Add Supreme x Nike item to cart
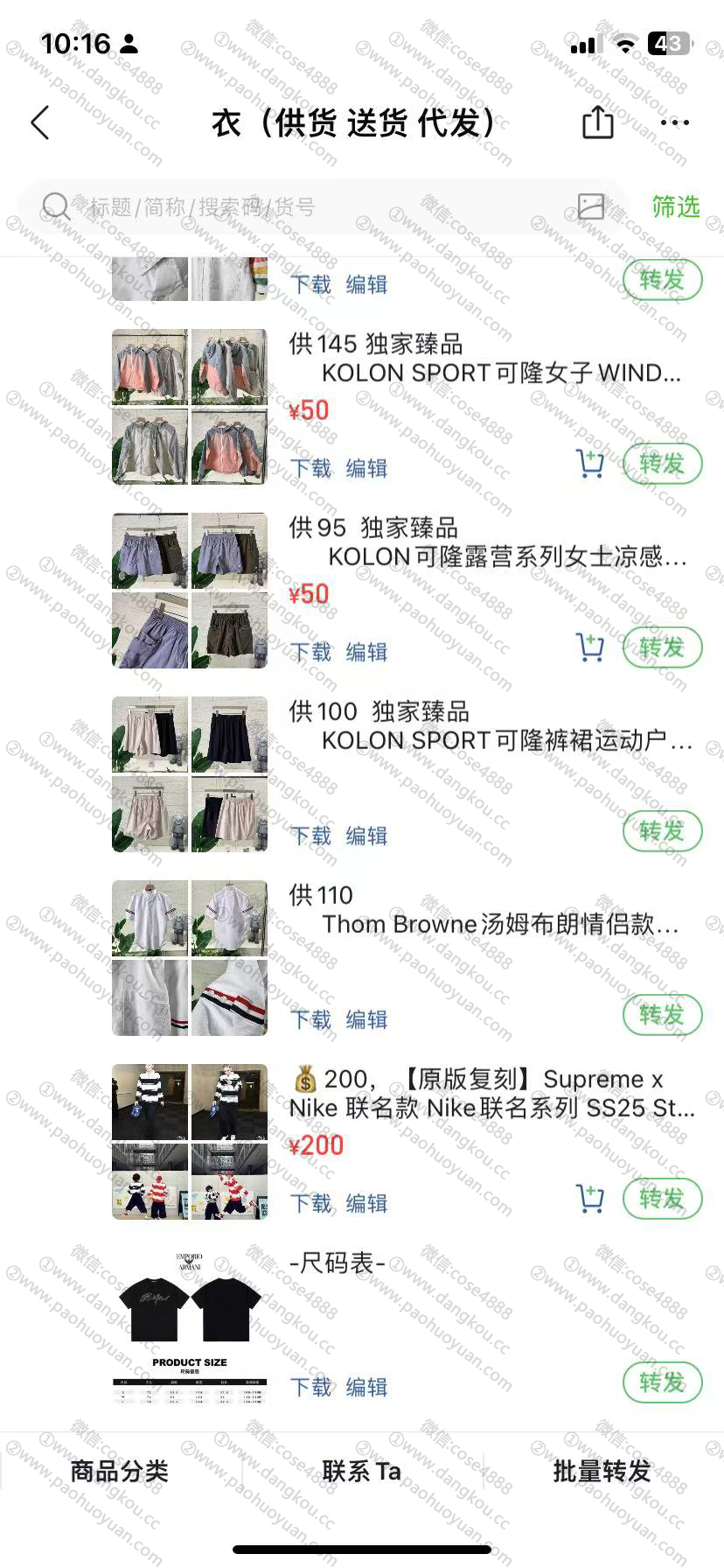 [590, 1199]
